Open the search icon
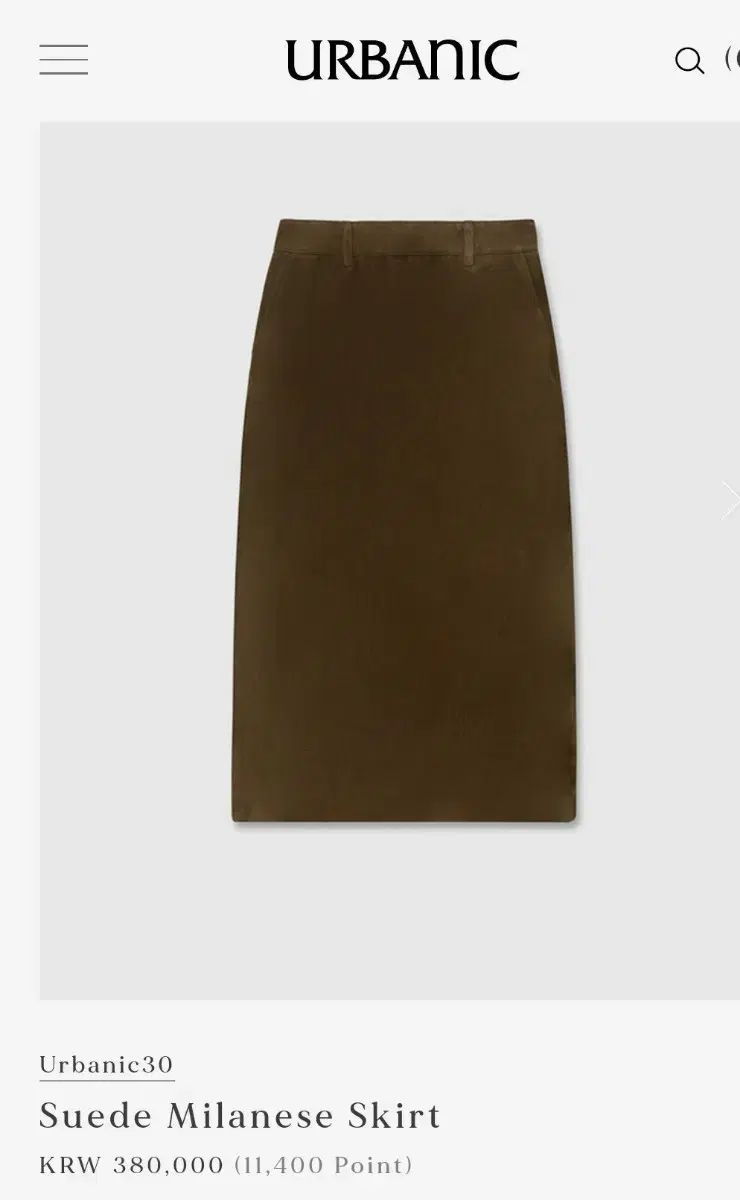This screenshot has width=740, height=1200. pyautogui.click(x=689, y=61)
